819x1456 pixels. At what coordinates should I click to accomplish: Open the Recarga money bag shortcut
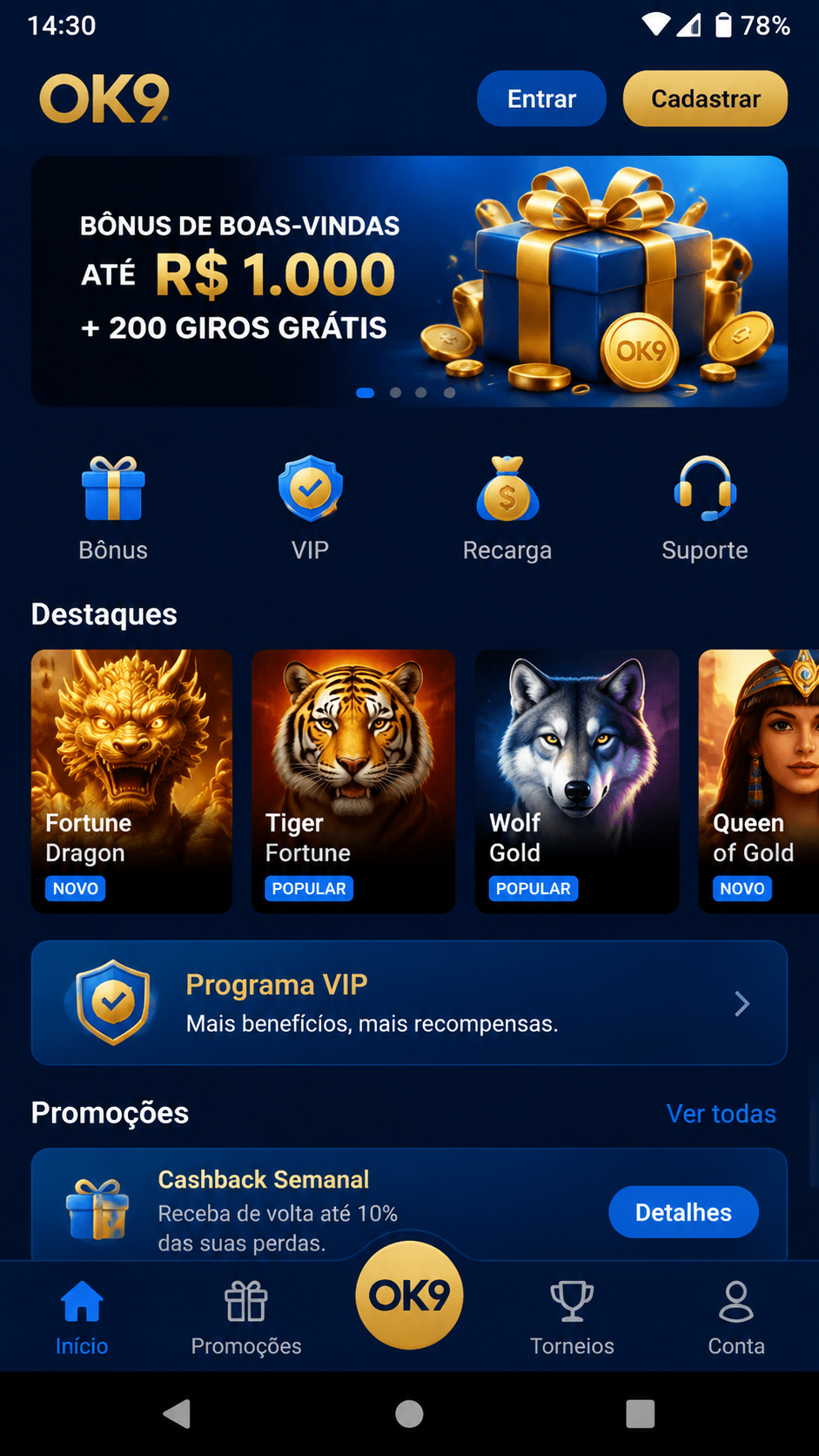(507, 509)
